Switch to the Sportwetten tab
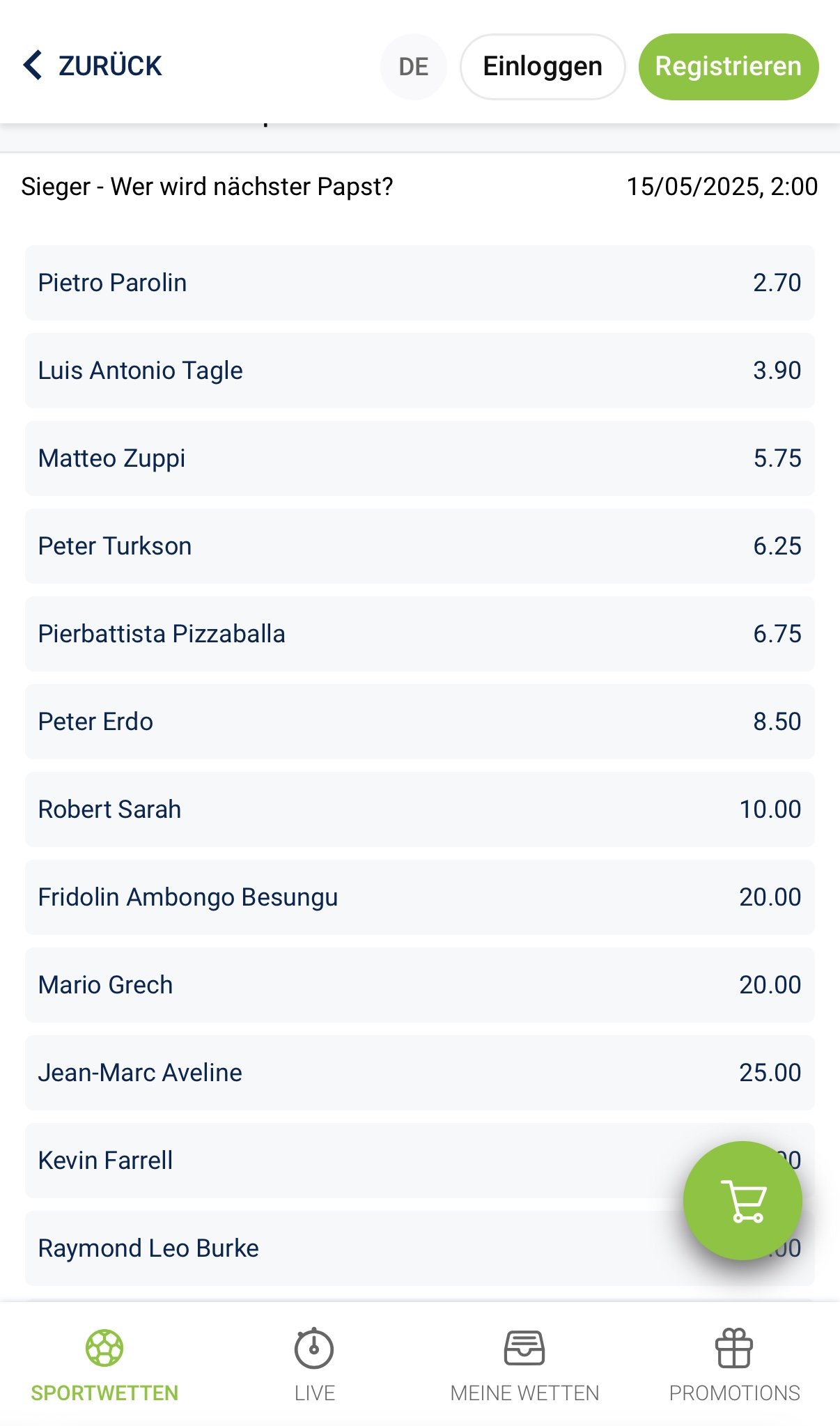The height and width of the screenshot is (1426, 840). point(104,1365)
